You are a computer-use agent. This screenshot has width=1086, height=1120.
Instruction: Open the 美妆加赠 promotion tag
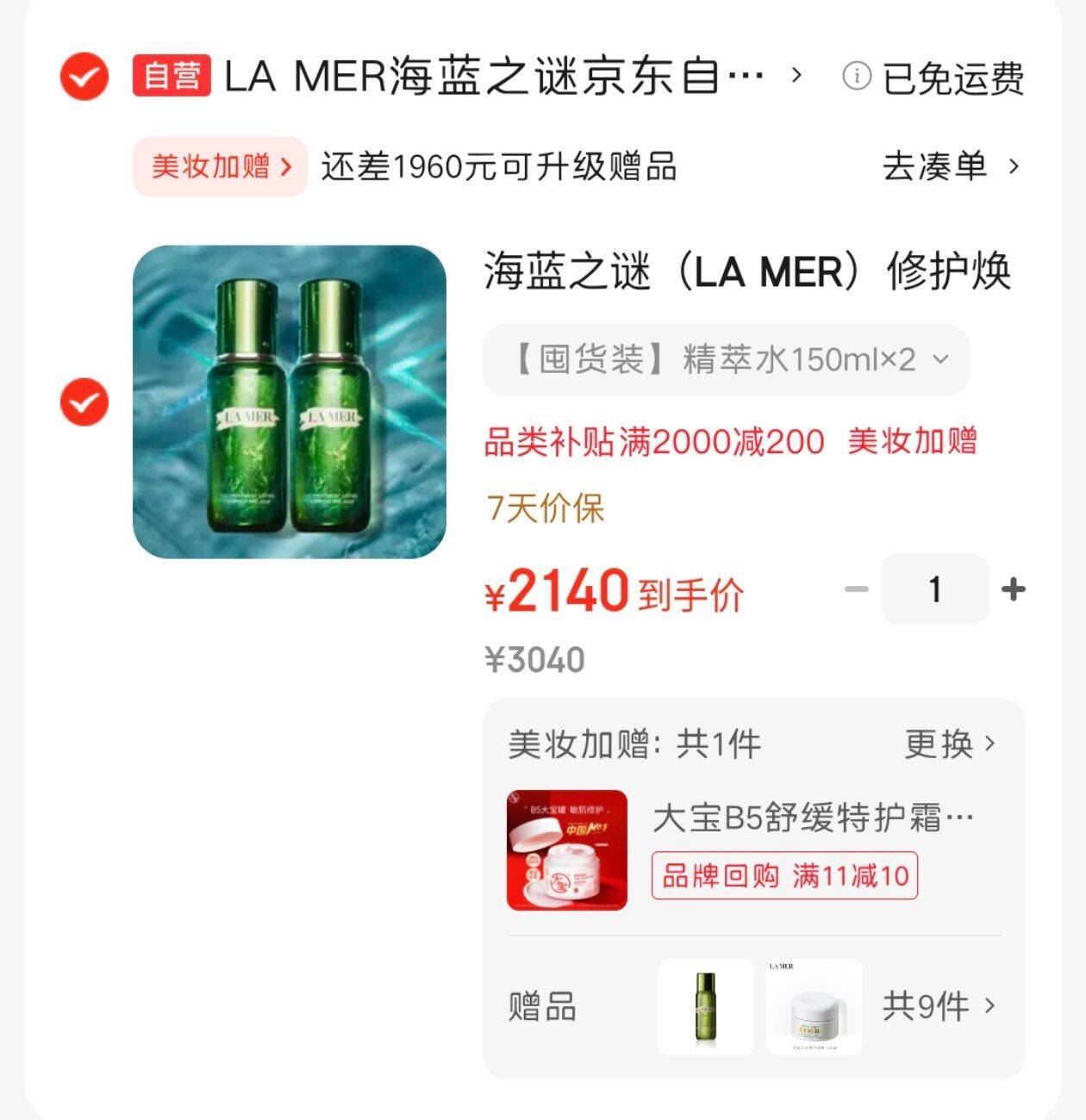220,166
